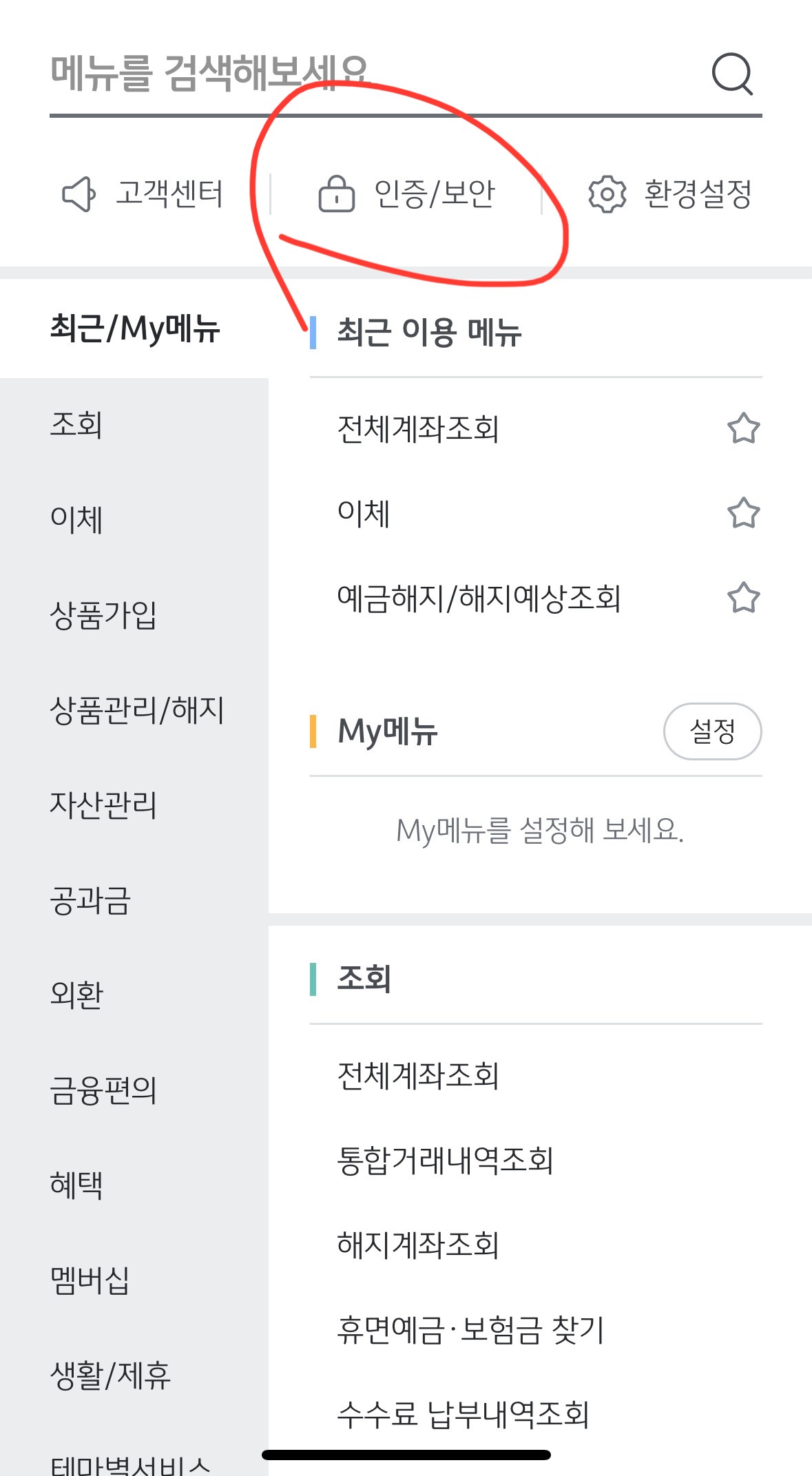Open 수수료 납부내역조회
Image resolution: width=812 pixels, height=1476 pixels.
click(x=463, y=1415)
